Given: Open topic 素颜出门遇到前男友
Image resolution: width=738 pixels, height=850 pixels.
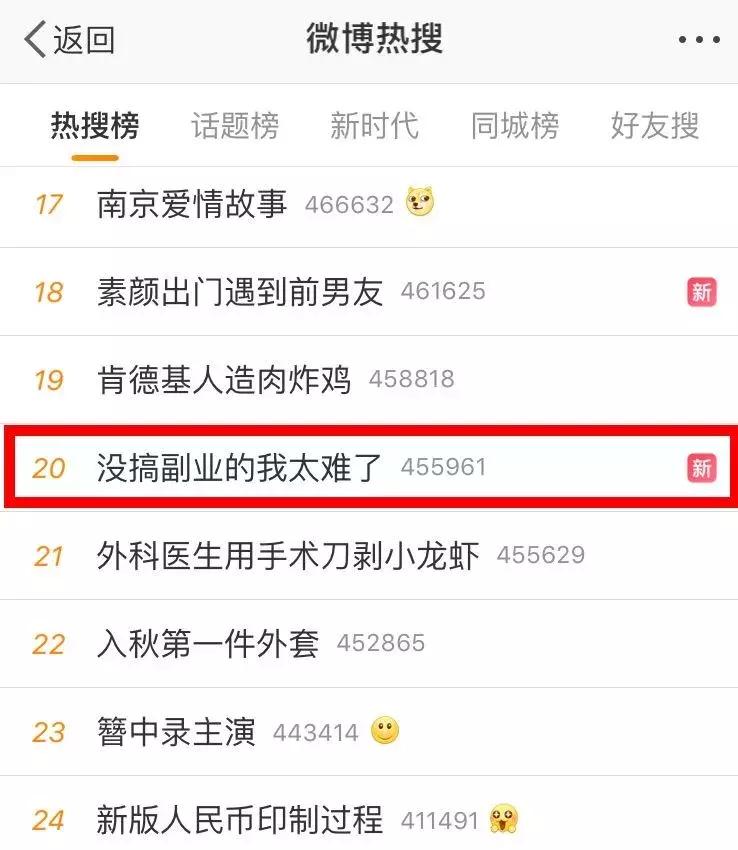Looking at the screenshot, I should click(240, 292).
